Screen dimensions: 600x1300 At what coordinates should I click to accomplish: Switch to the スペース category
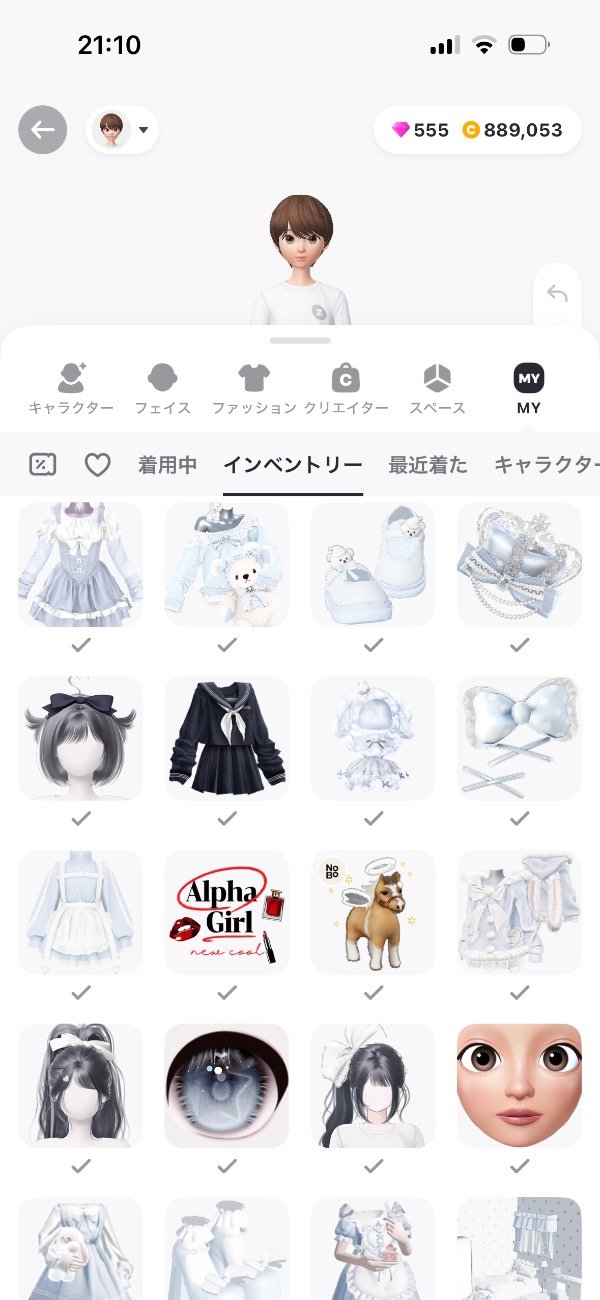437,388
